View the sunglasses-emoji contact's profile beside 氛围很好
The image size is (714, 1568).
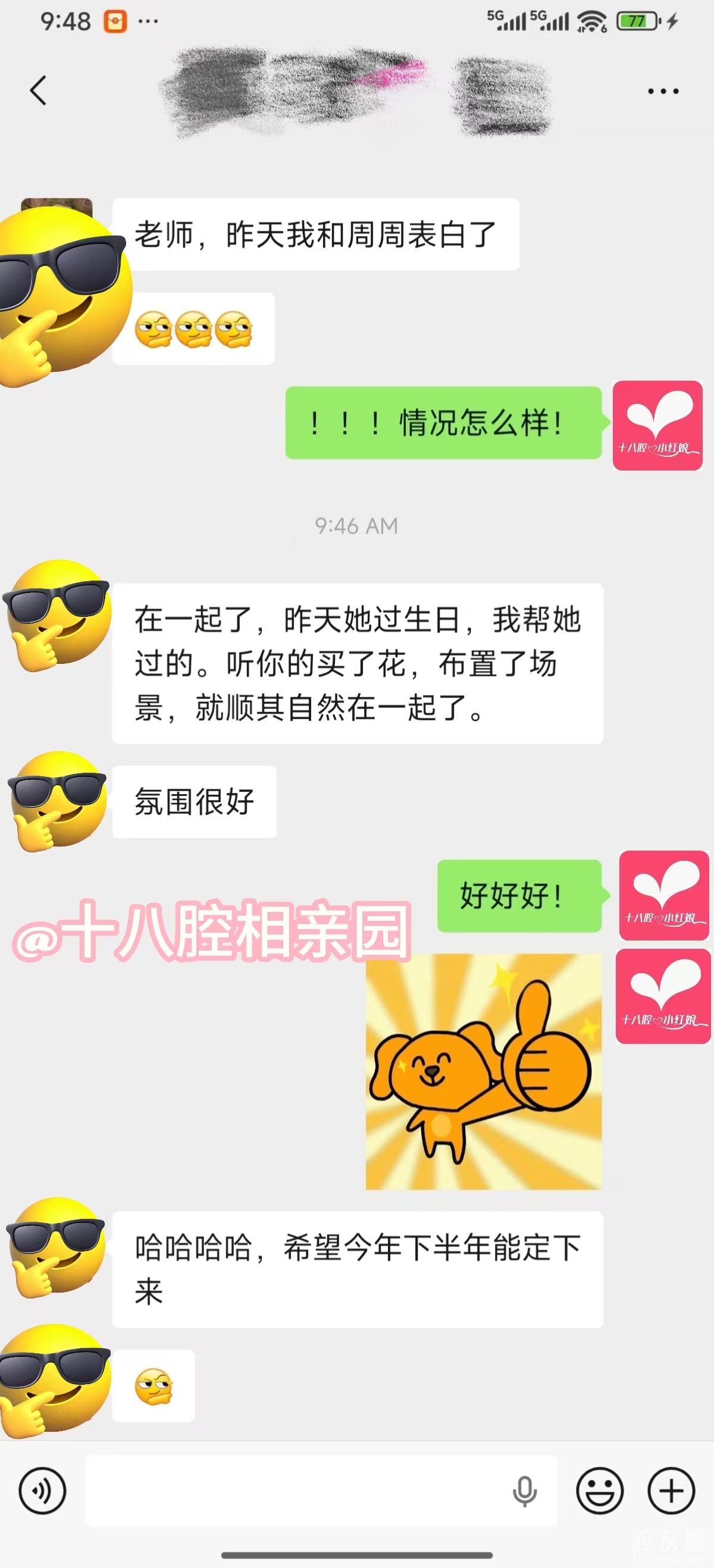(57, 801)
